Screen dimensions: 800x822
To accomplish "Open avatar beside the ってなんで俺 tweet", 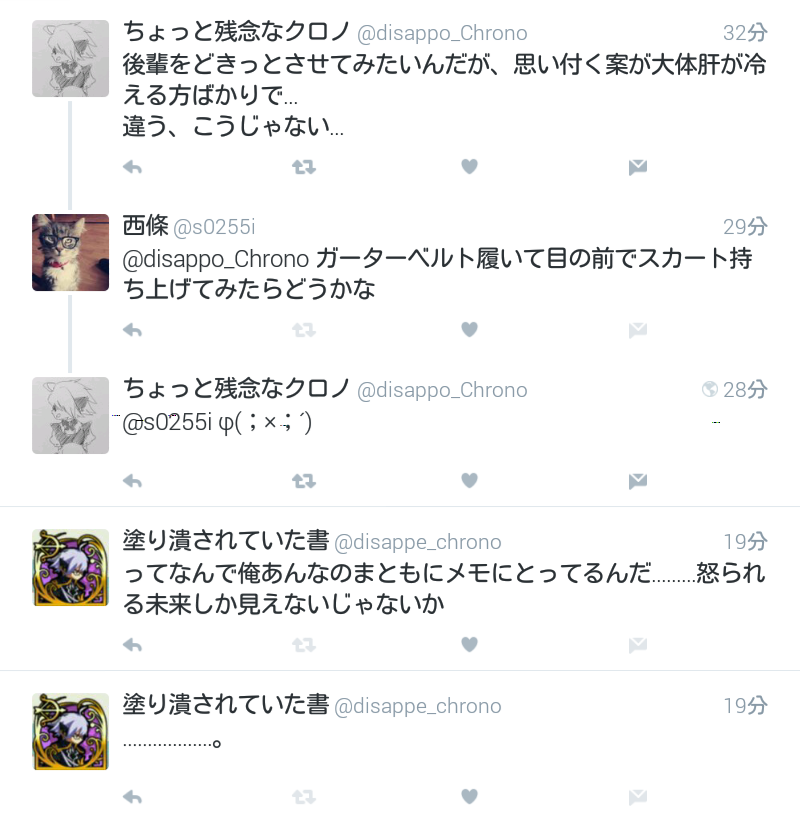I will (x=70, y=567).
